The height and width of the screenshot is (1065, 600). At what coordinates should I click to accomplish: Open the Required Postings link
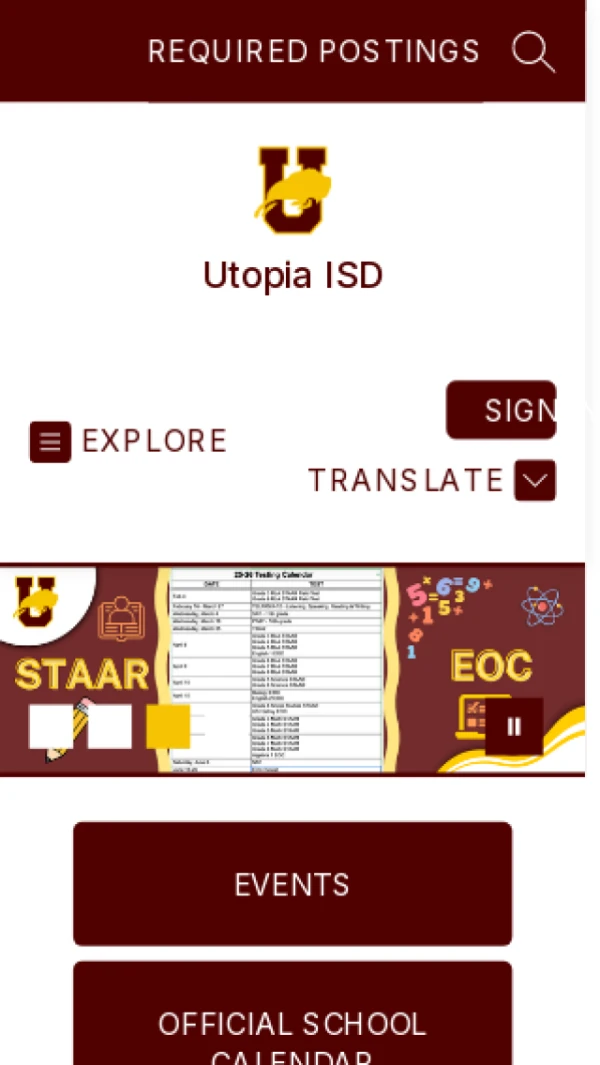(314, 51)
